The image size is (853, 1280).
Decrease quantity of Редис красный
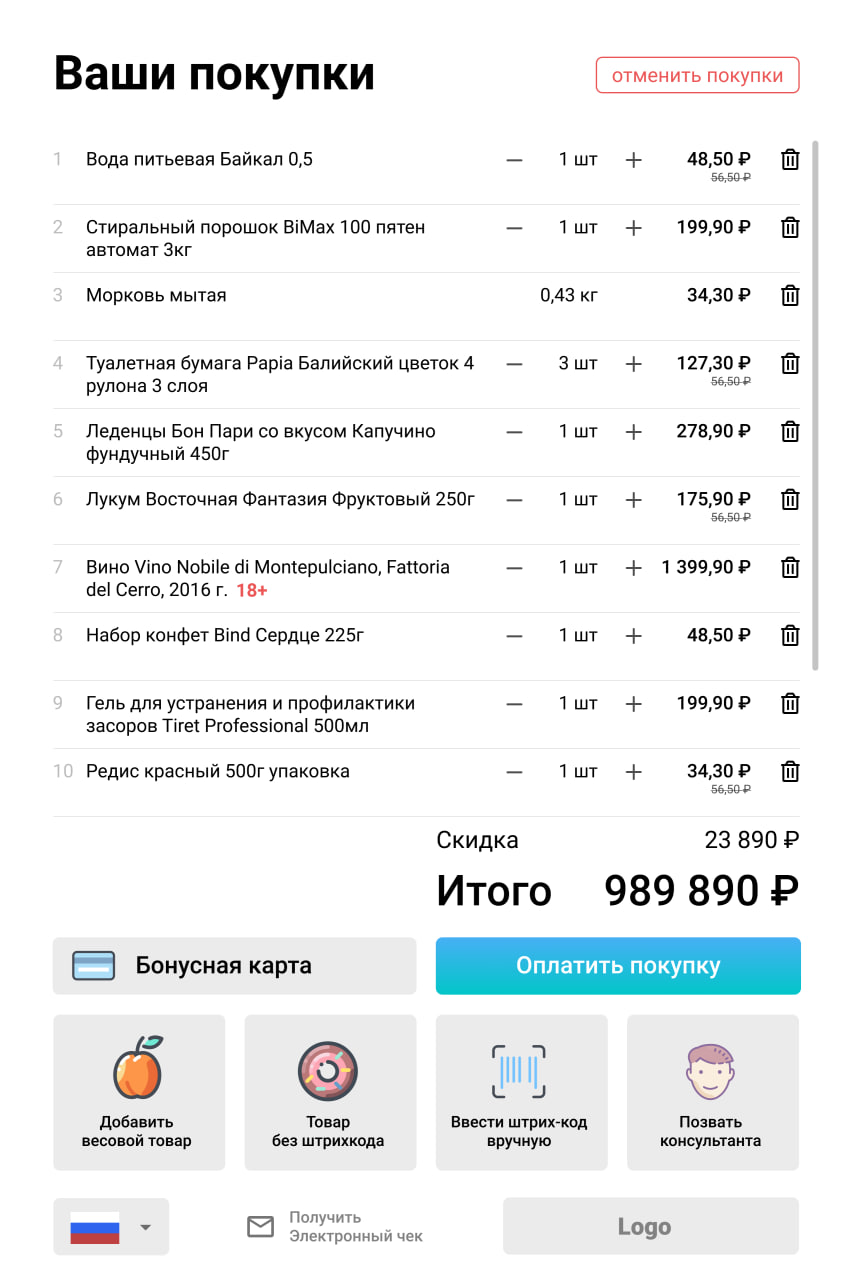514,772
